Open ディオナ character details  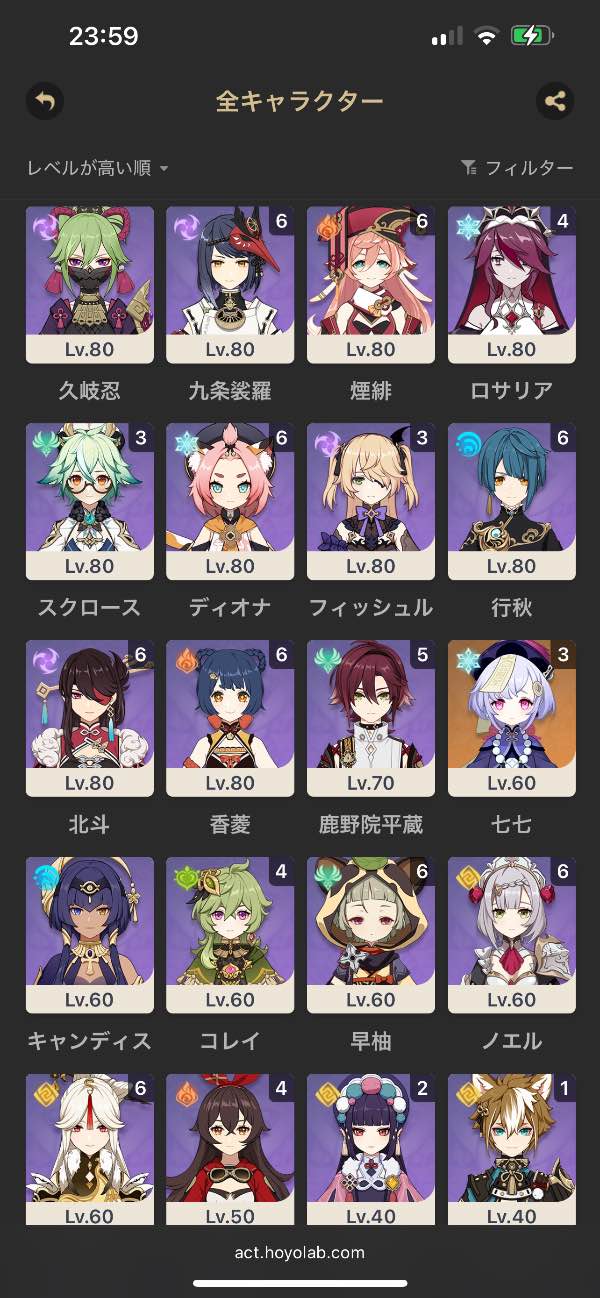pyautogui.click(x=230, y=501)
